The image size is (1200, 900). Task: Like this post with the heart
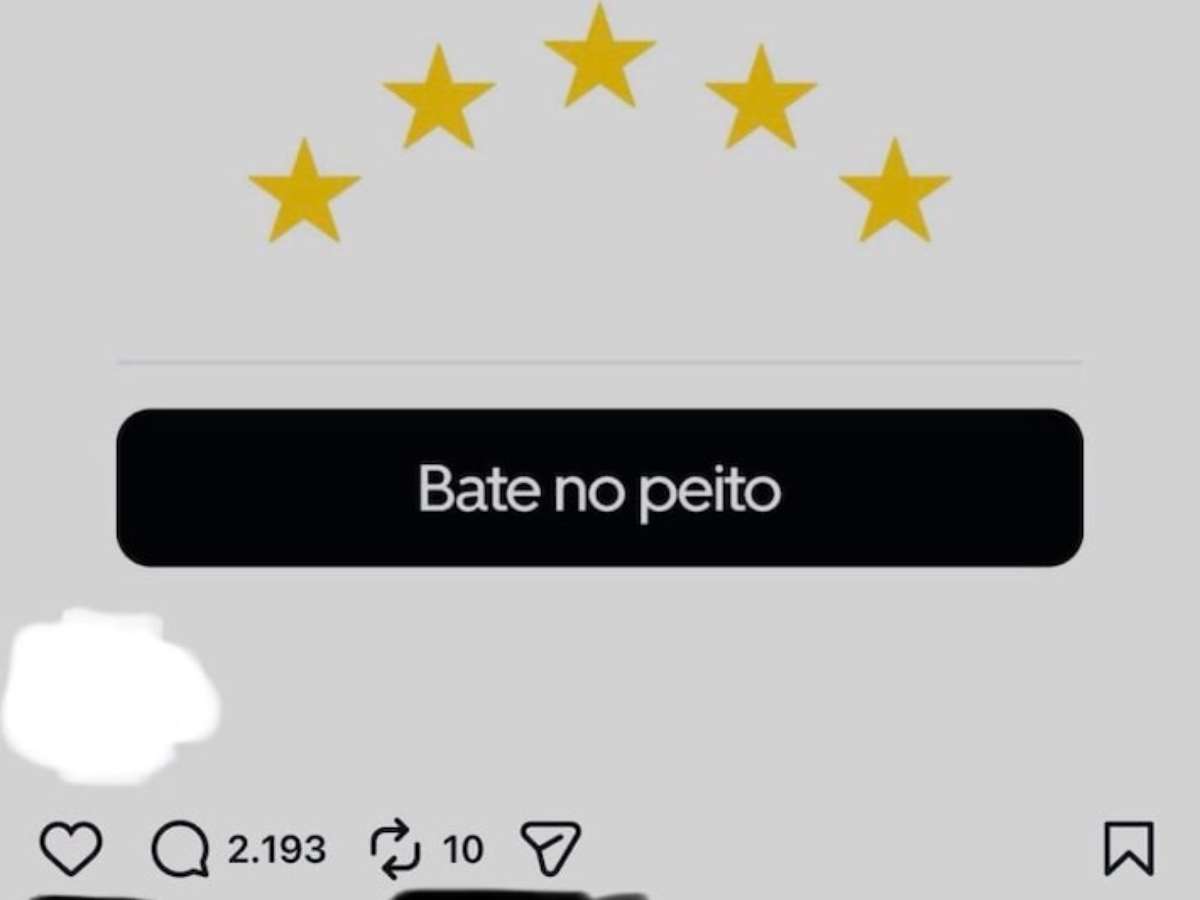71,849
